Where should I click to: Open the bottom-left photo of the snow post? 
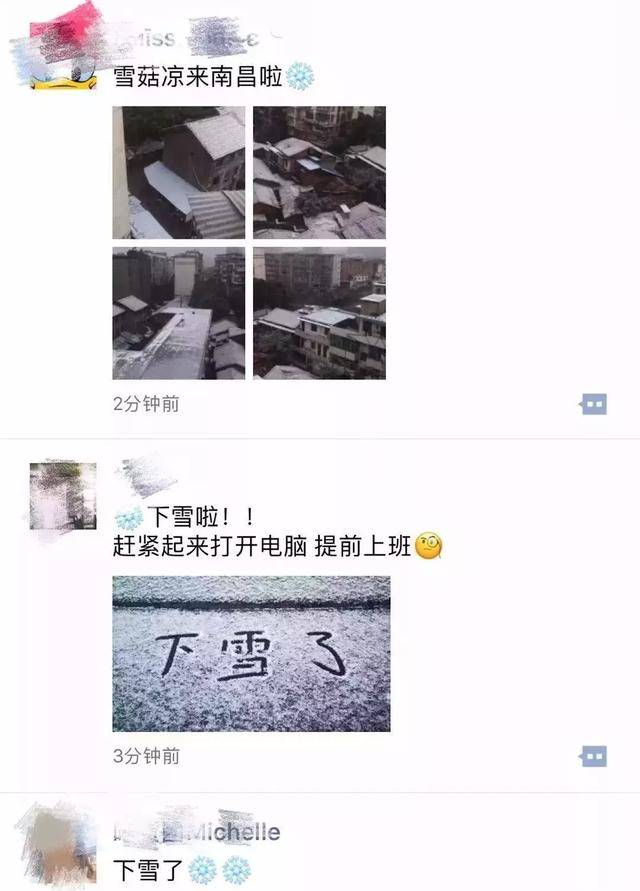click(178, 313)
